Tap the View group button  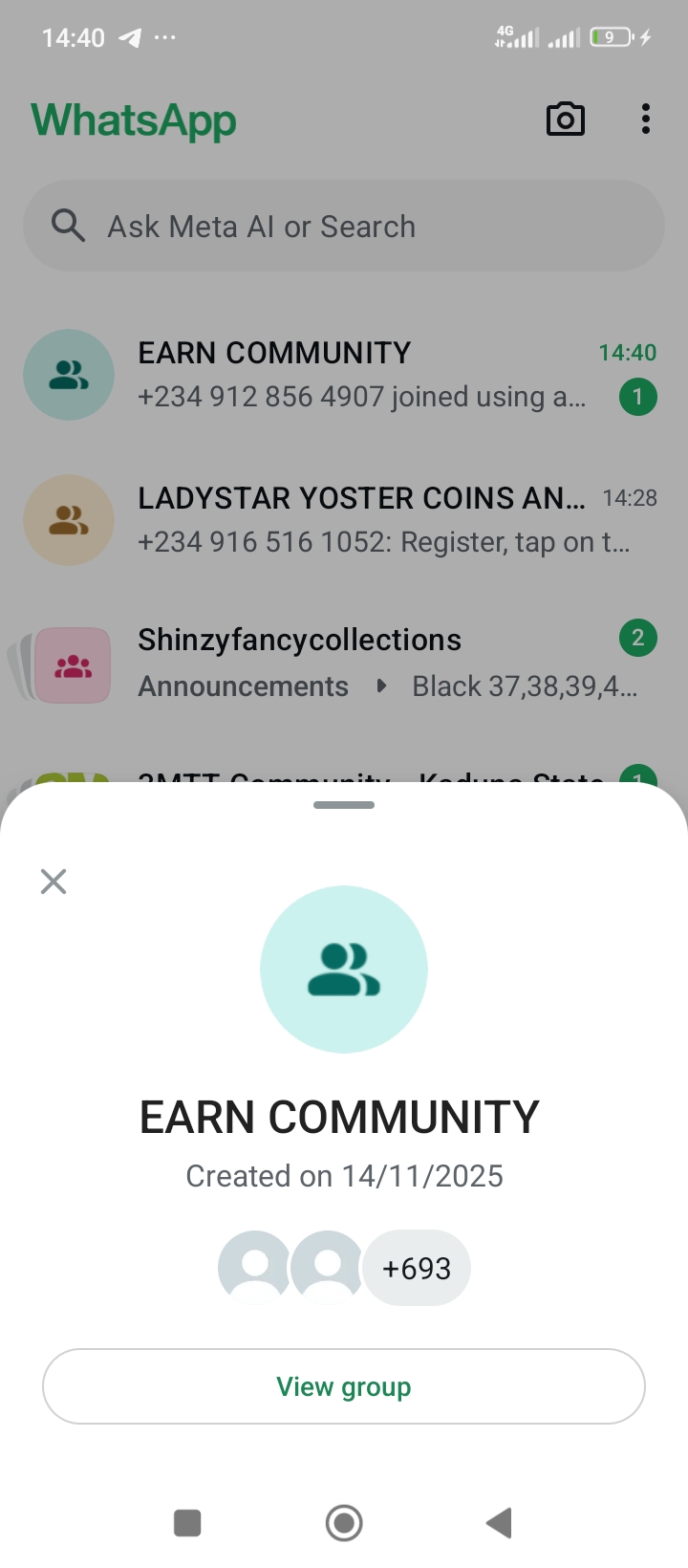(344, 1386)
